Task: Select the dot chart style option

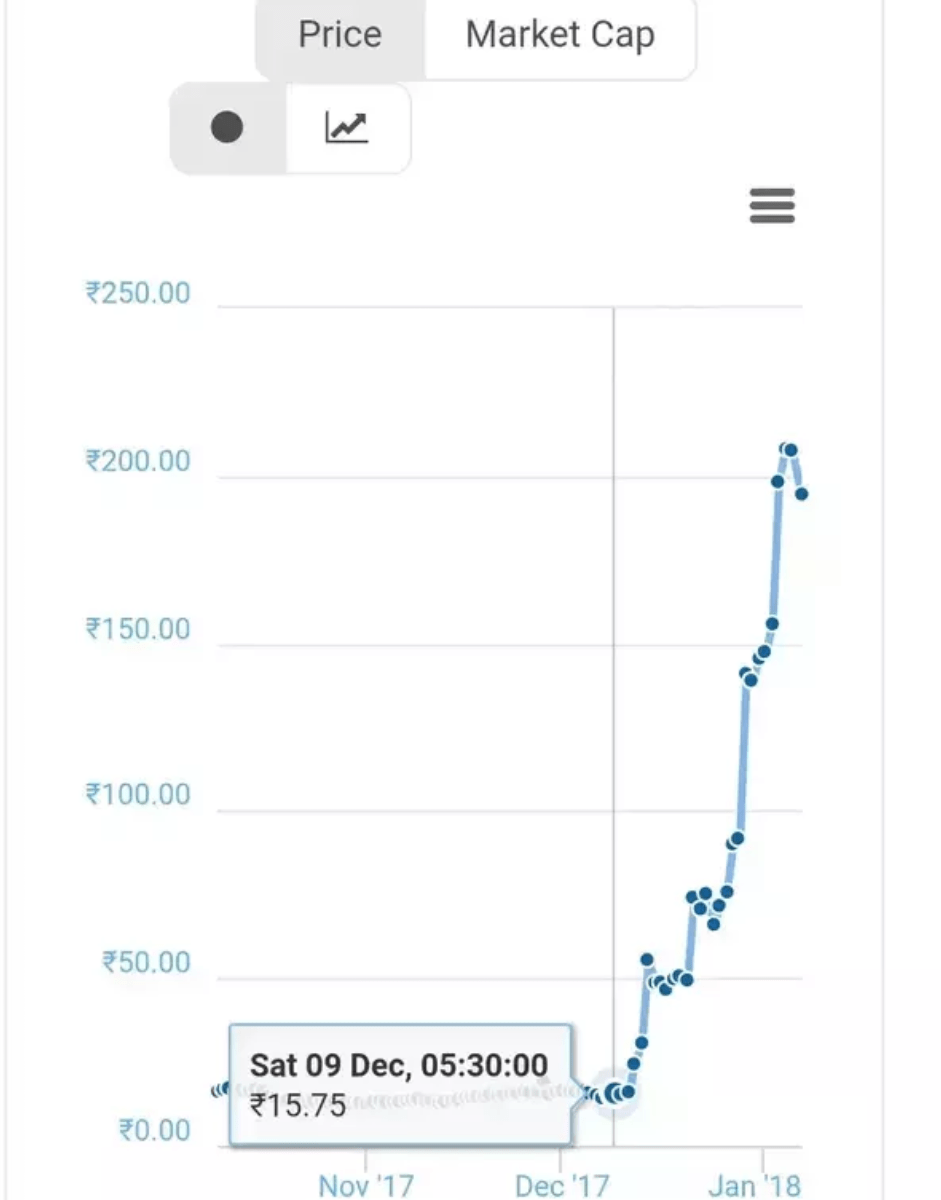Action: [228, 128]
